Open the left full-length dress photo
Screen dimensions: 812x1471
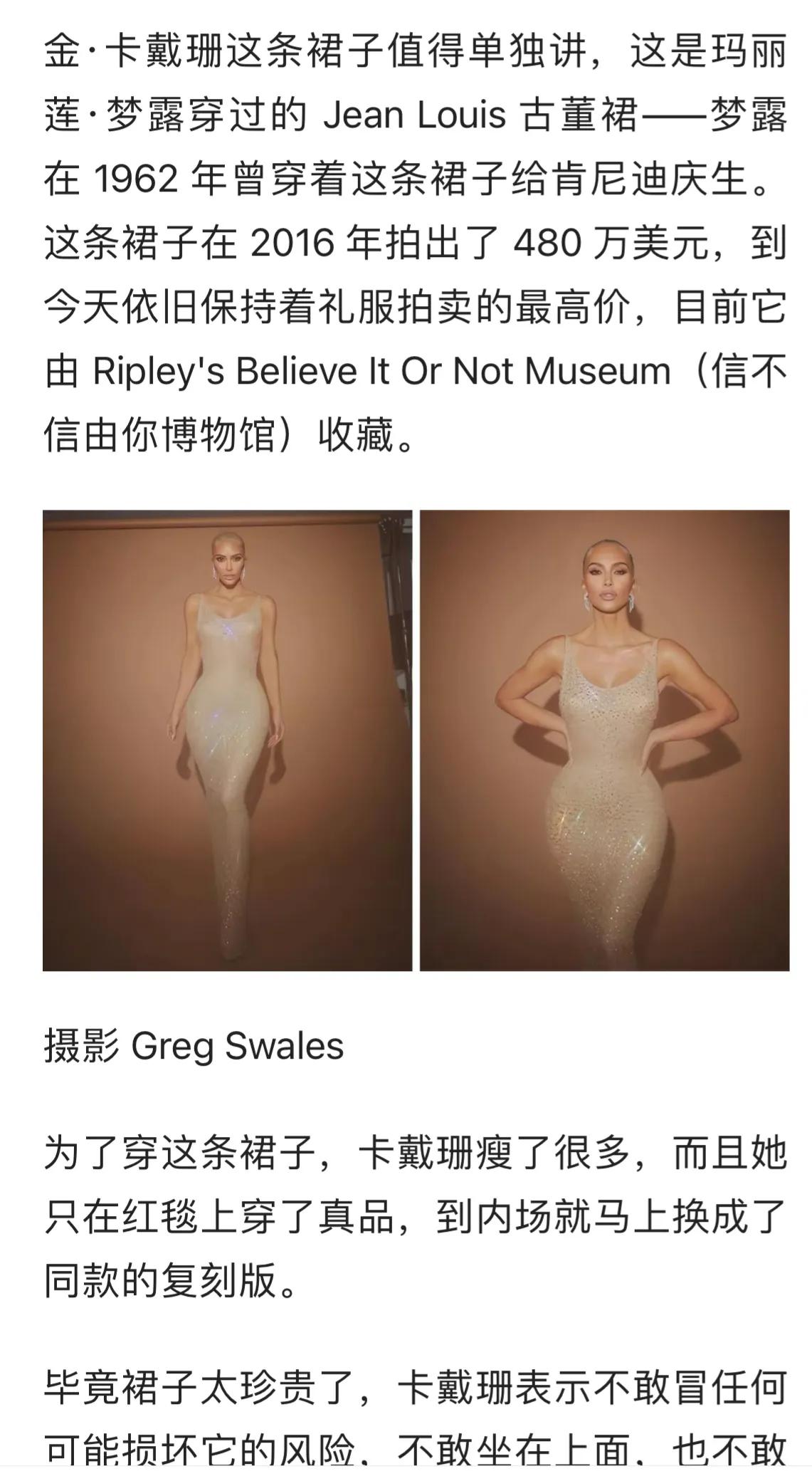click(227, 740)
